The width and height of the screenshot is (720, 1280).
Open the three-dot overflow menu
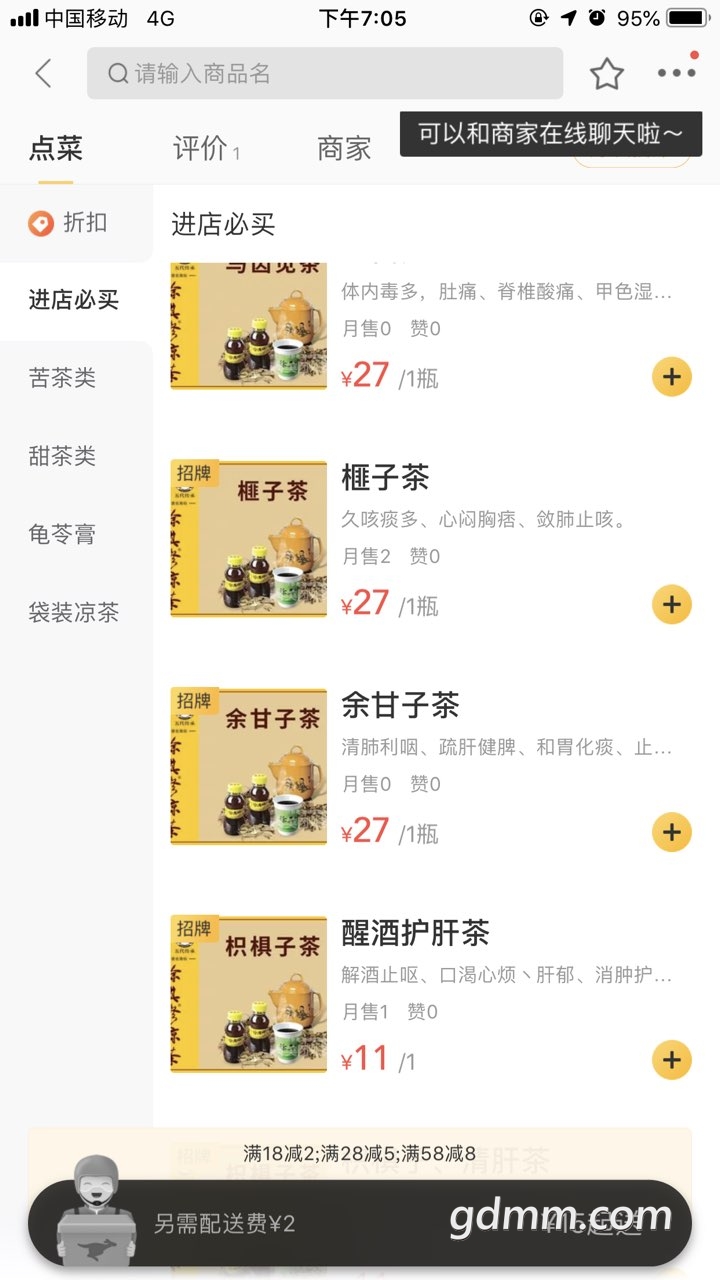pyautogui.click(x=676, y=73)
